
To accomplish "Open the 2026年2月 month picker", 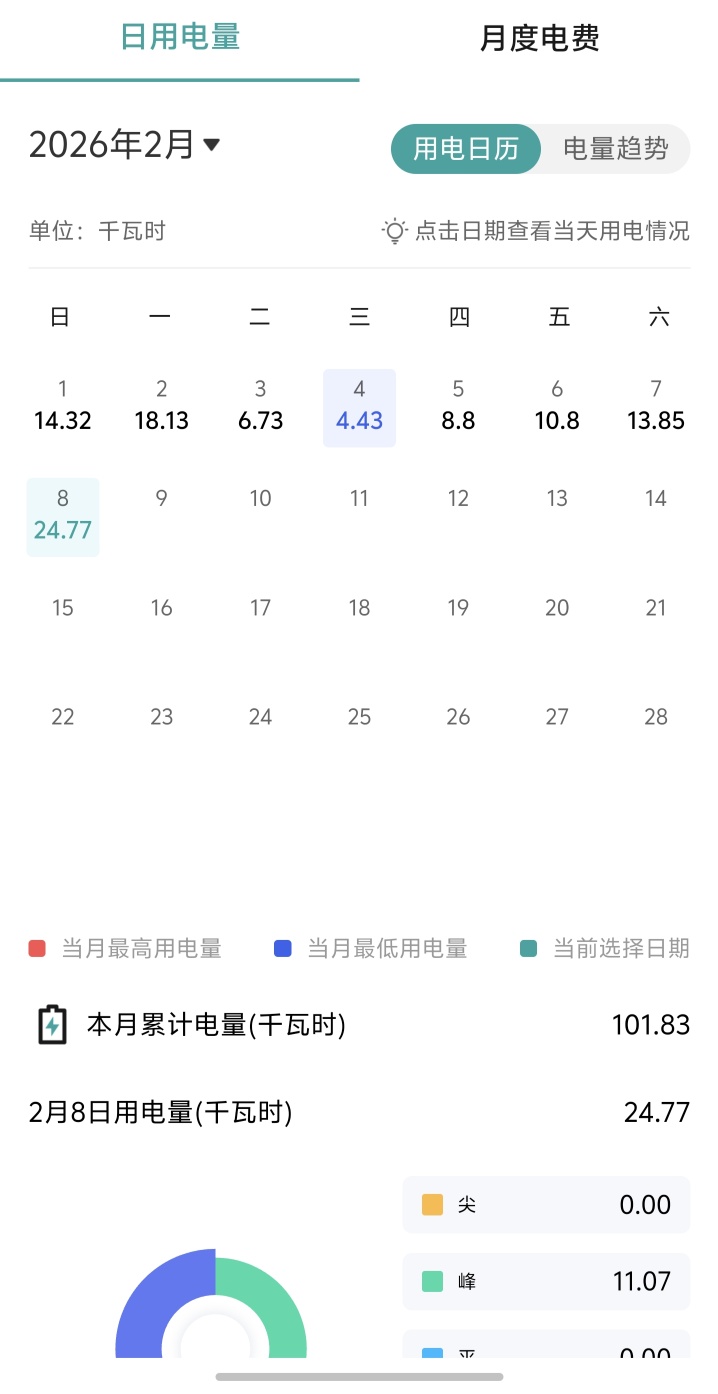I will click(125, 145).
